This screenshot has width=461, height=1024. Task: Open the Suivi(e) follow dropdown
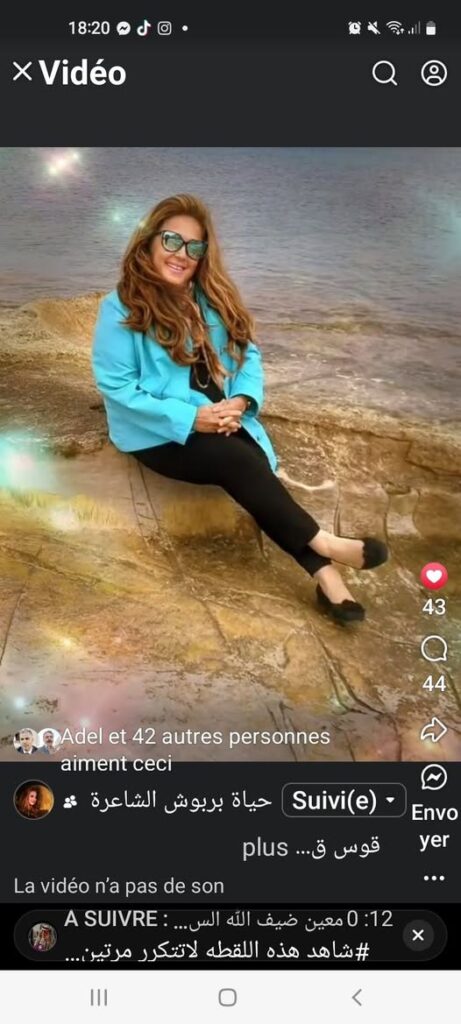click(343, 801)
